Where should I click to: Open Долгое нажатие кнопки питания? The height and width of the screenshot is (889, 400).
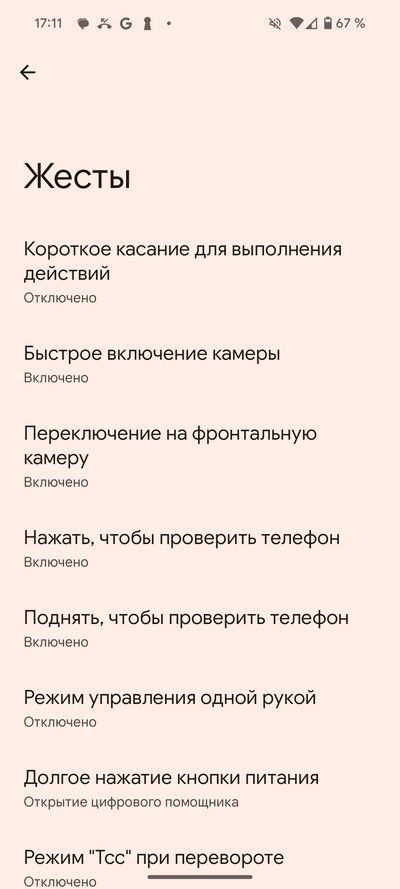(200, 789)
